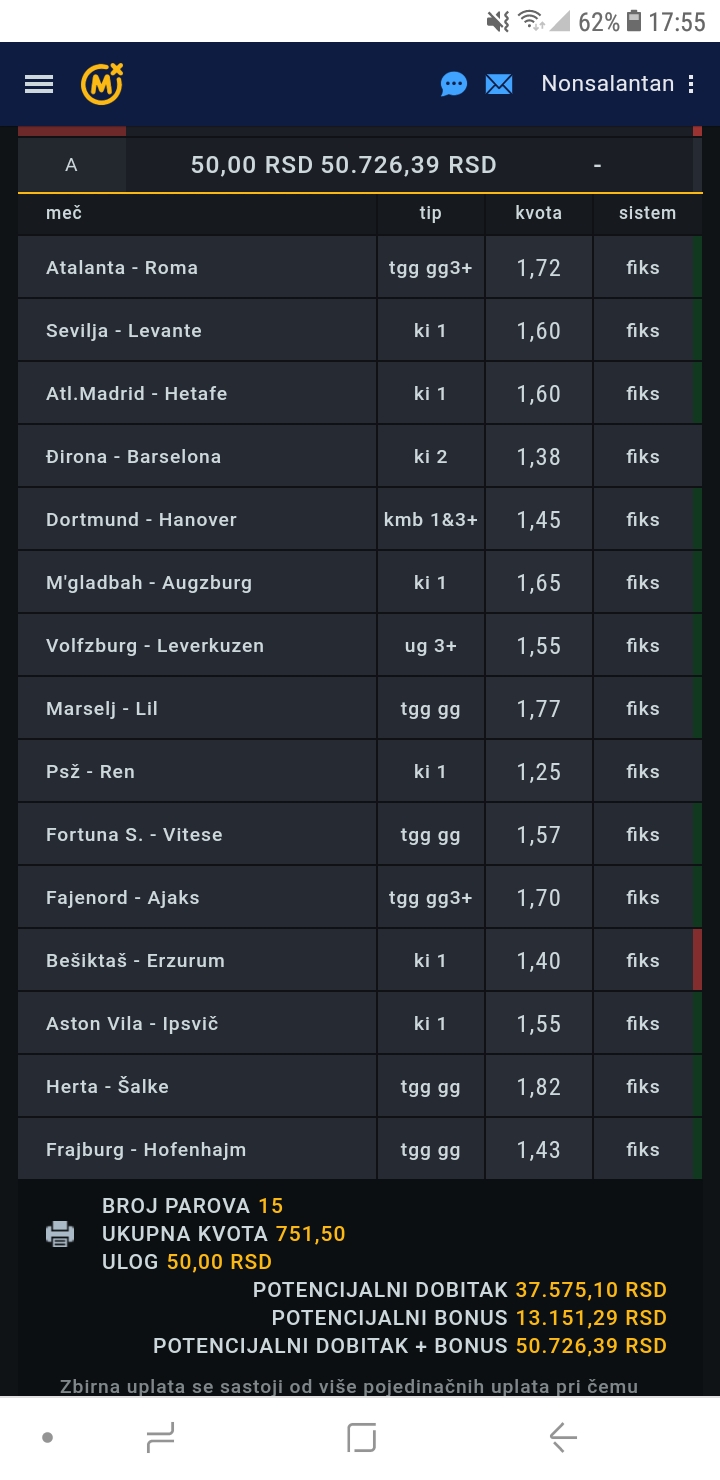The image size is (720, 1480).
Task: Tap the Mozzart logo to go home
Action: pyautogui.click(x=102, y=83)
